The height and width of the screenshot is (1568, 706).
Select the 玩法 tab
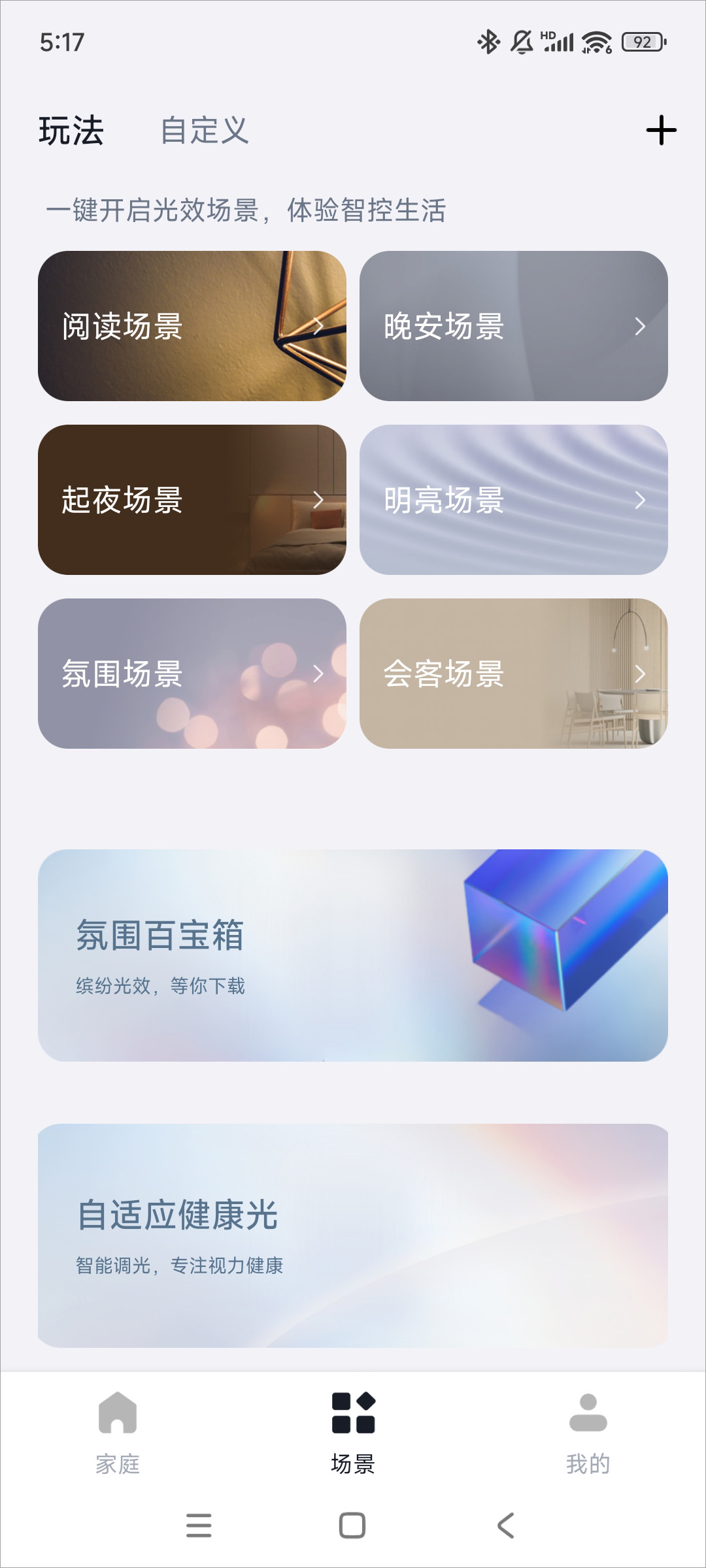point(71,130)
